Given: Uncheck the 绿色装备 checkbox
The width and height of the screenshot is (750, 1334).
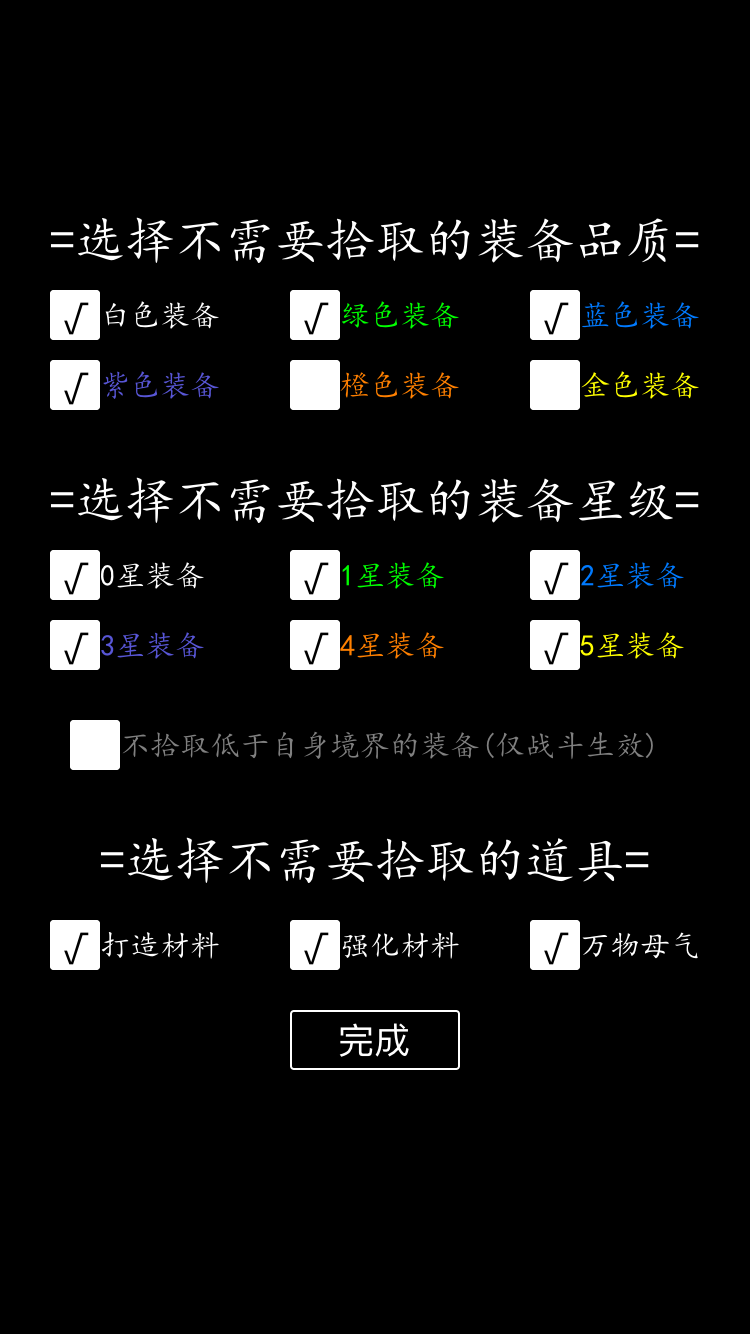Looking at the screenshot, I should pyautogui.click(x=315, y=315).
